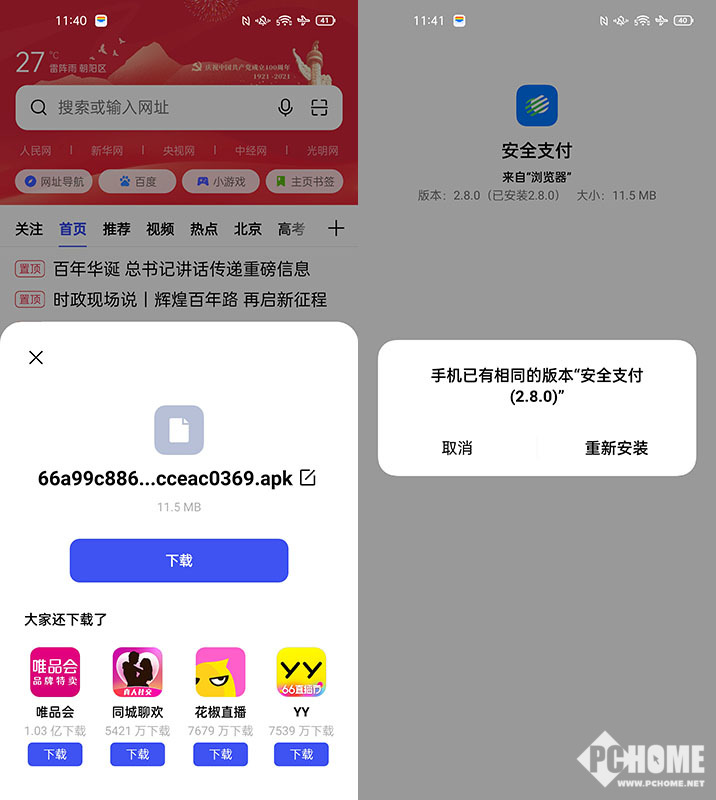
Task: Switch to the 推荐 tab
Action: (x=116, y=229)
